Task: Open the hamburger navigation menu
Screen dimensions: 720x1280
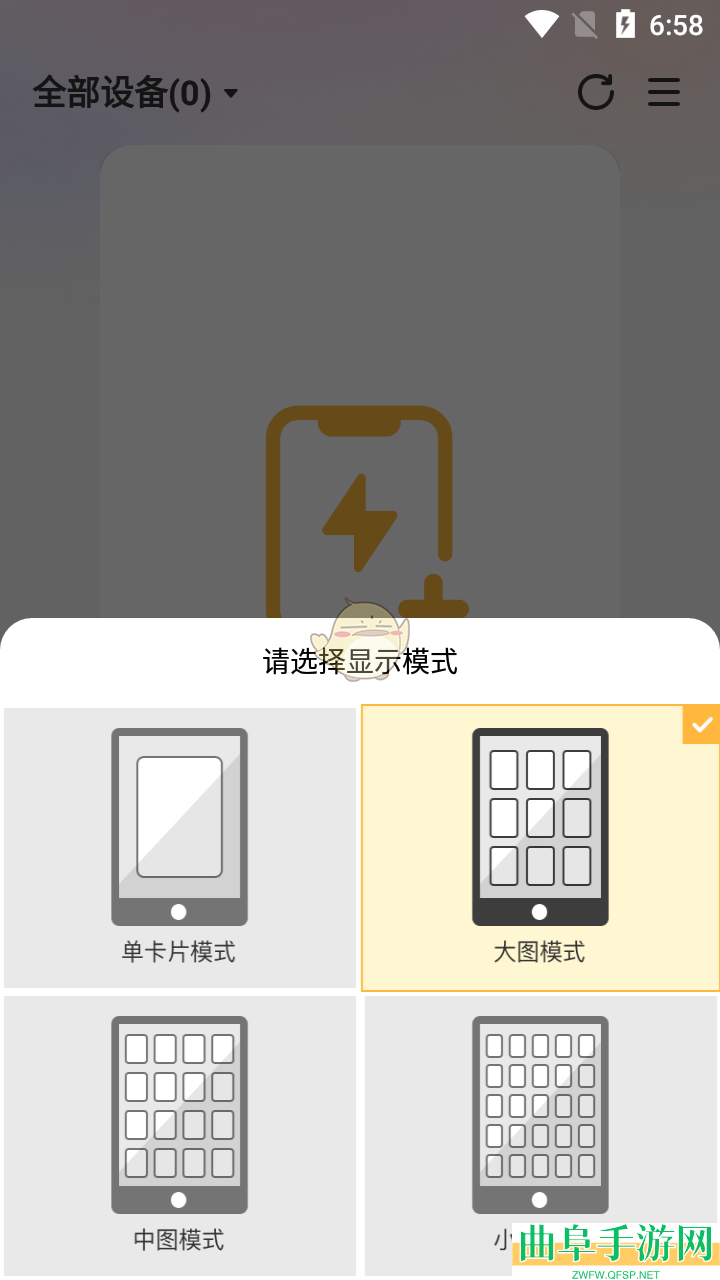Action: [x=663, y=92]
